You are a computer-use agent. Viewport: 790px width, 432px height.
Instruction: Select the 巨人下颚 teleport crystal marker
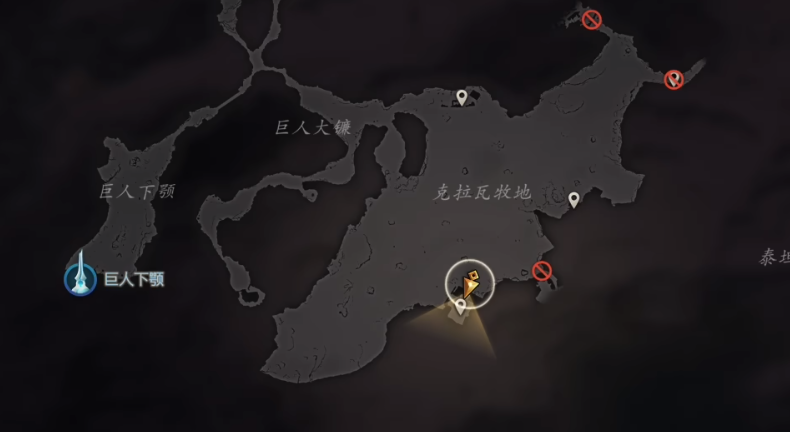80,273
